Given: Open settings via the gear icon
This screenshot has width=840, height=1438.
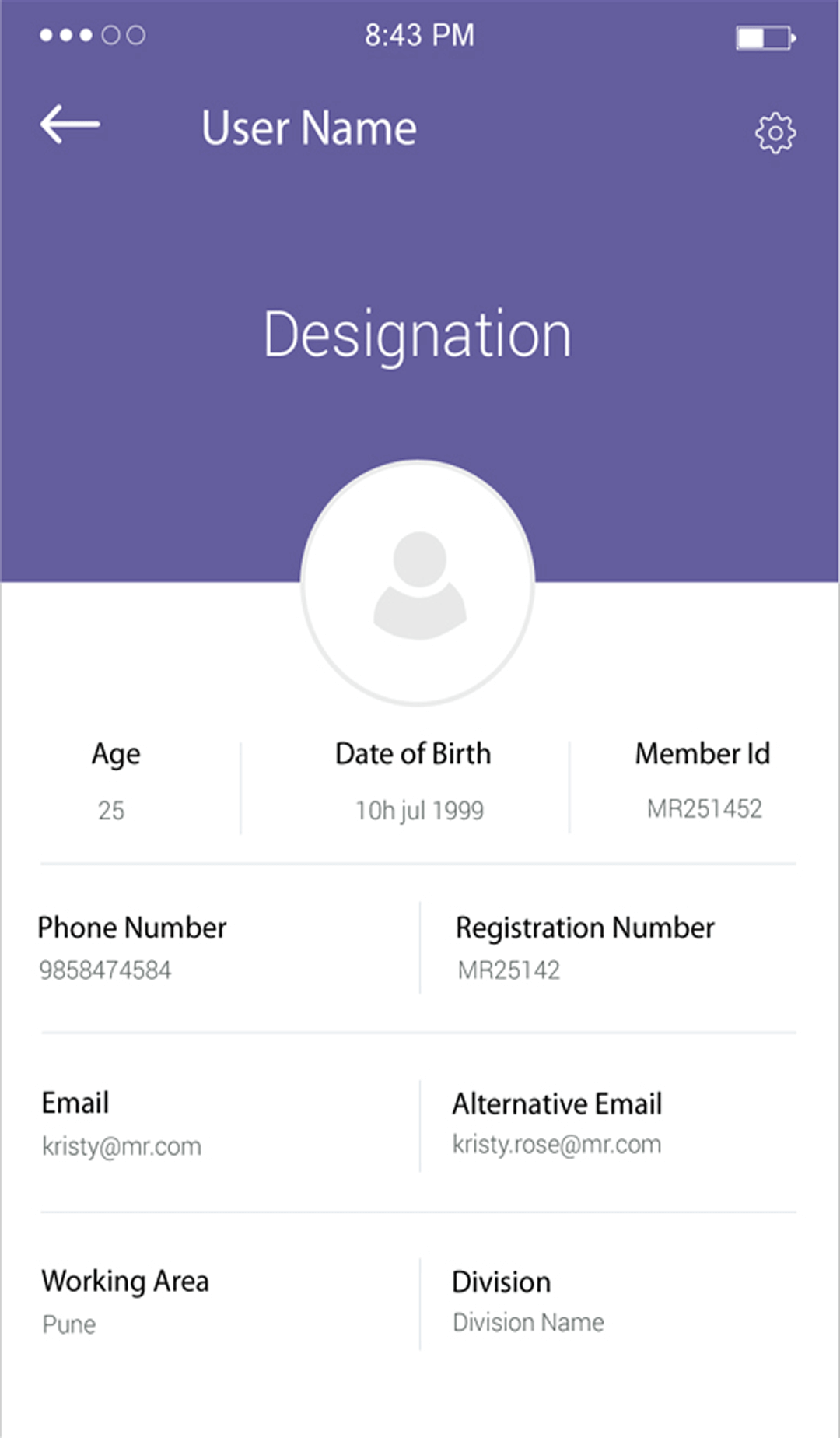Looking at the screenshot, I should pos(775,133).
